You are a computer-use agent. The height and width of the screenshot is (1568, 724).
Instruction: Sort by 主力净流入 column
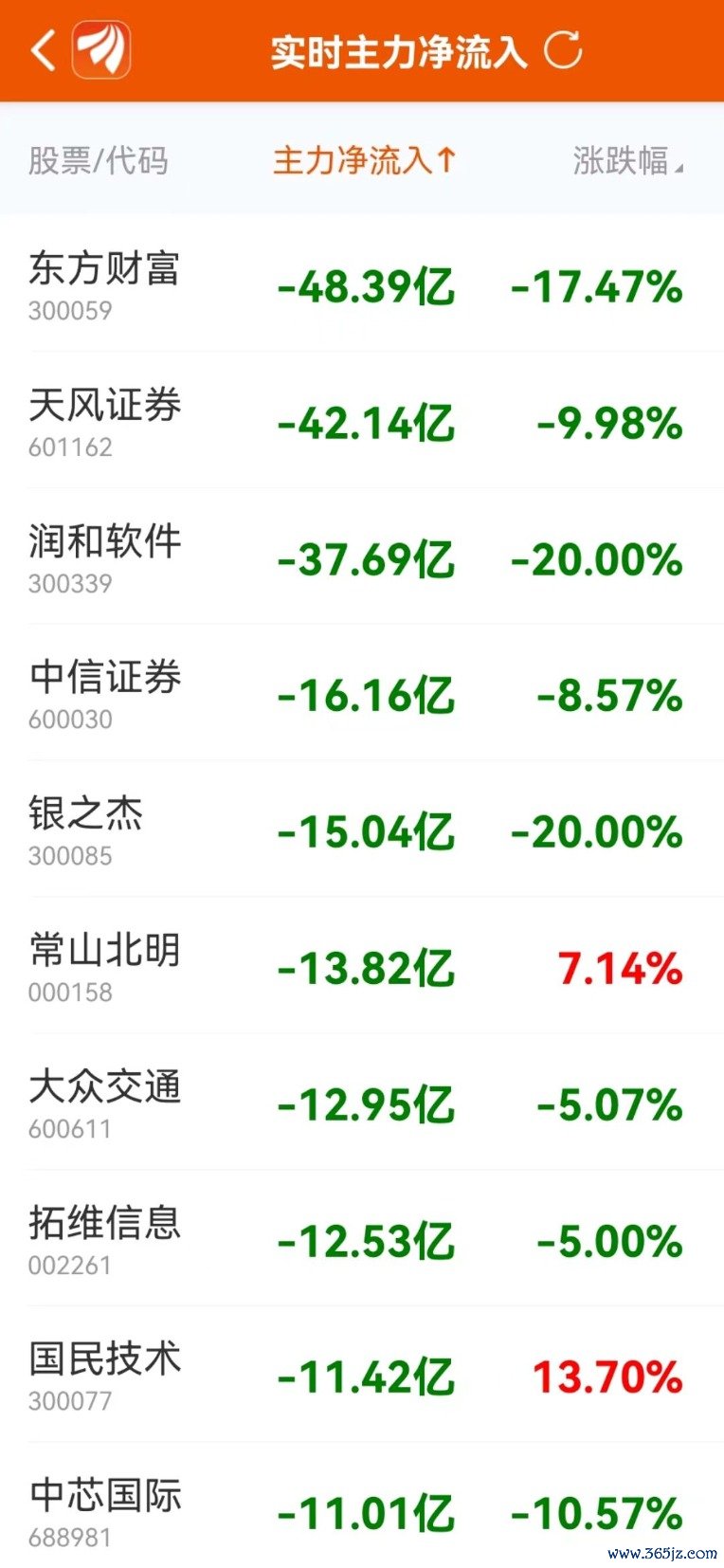click(365, 160)
